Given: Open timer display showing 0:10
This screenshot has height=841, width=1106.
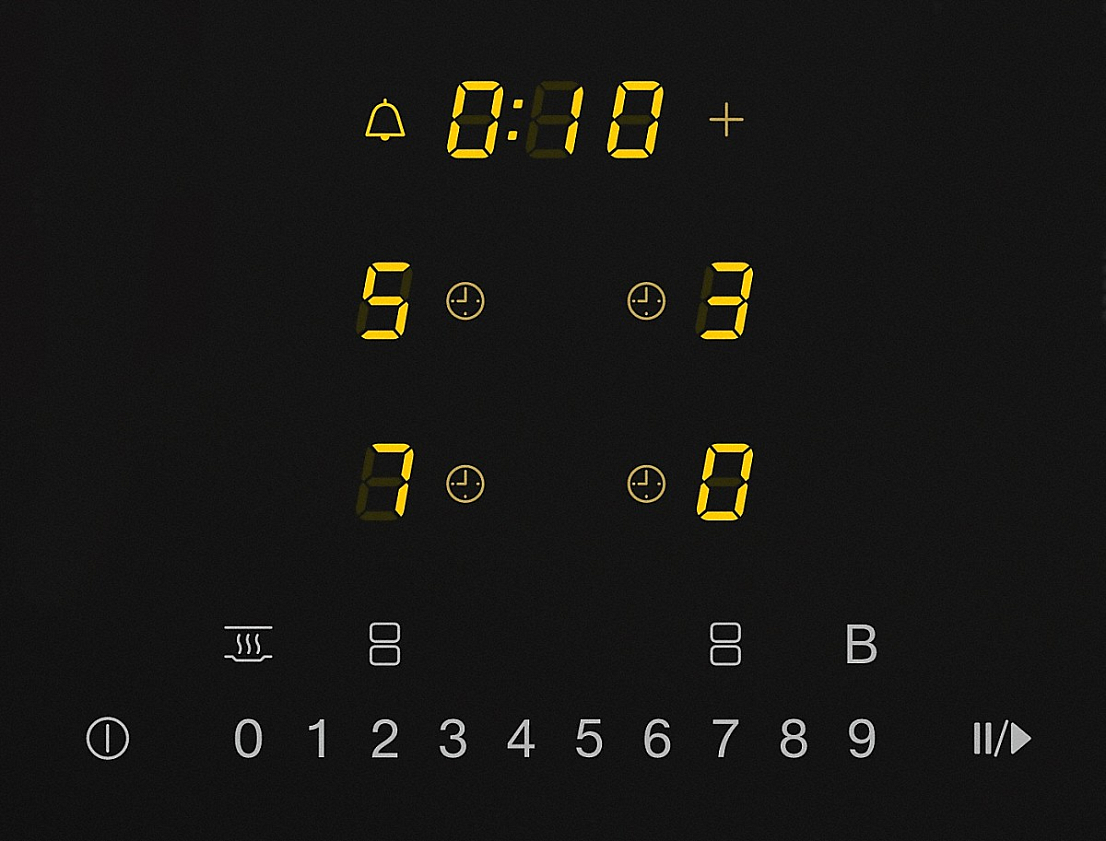Looking at the screenshot, I should (555, 120).
